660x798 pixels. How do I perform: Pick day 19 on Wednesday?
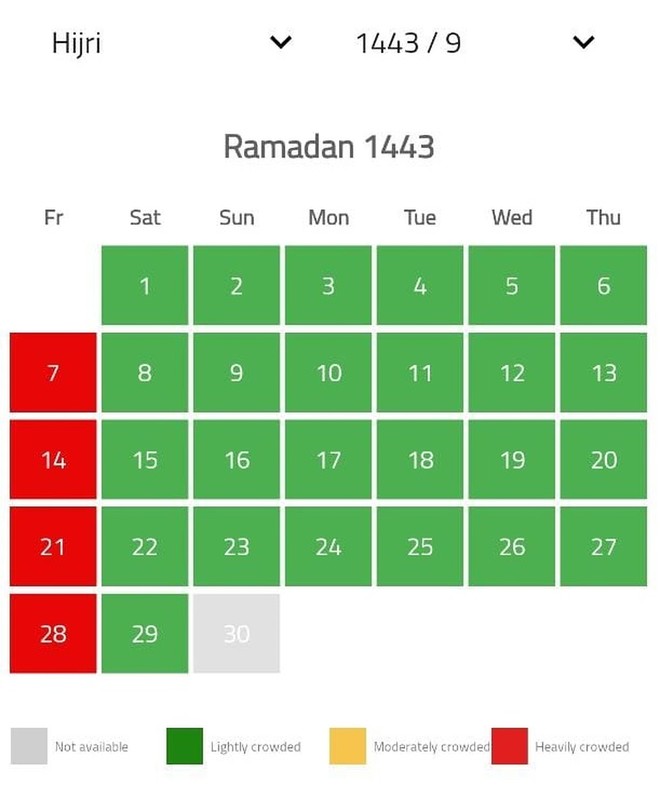512,460
